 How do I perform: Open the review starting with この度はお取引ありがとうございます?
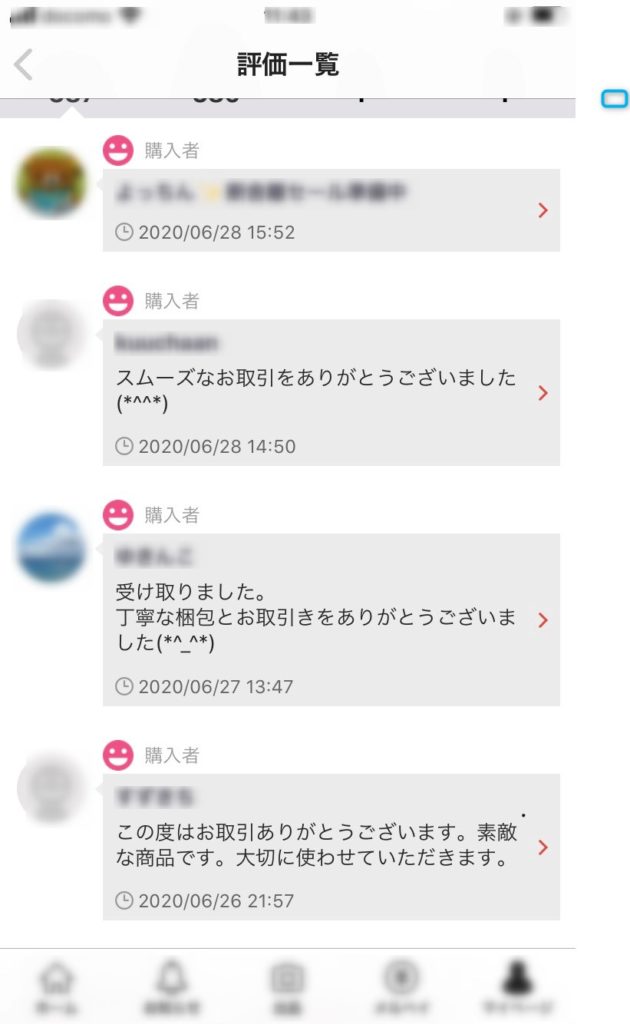pos(331,847)
